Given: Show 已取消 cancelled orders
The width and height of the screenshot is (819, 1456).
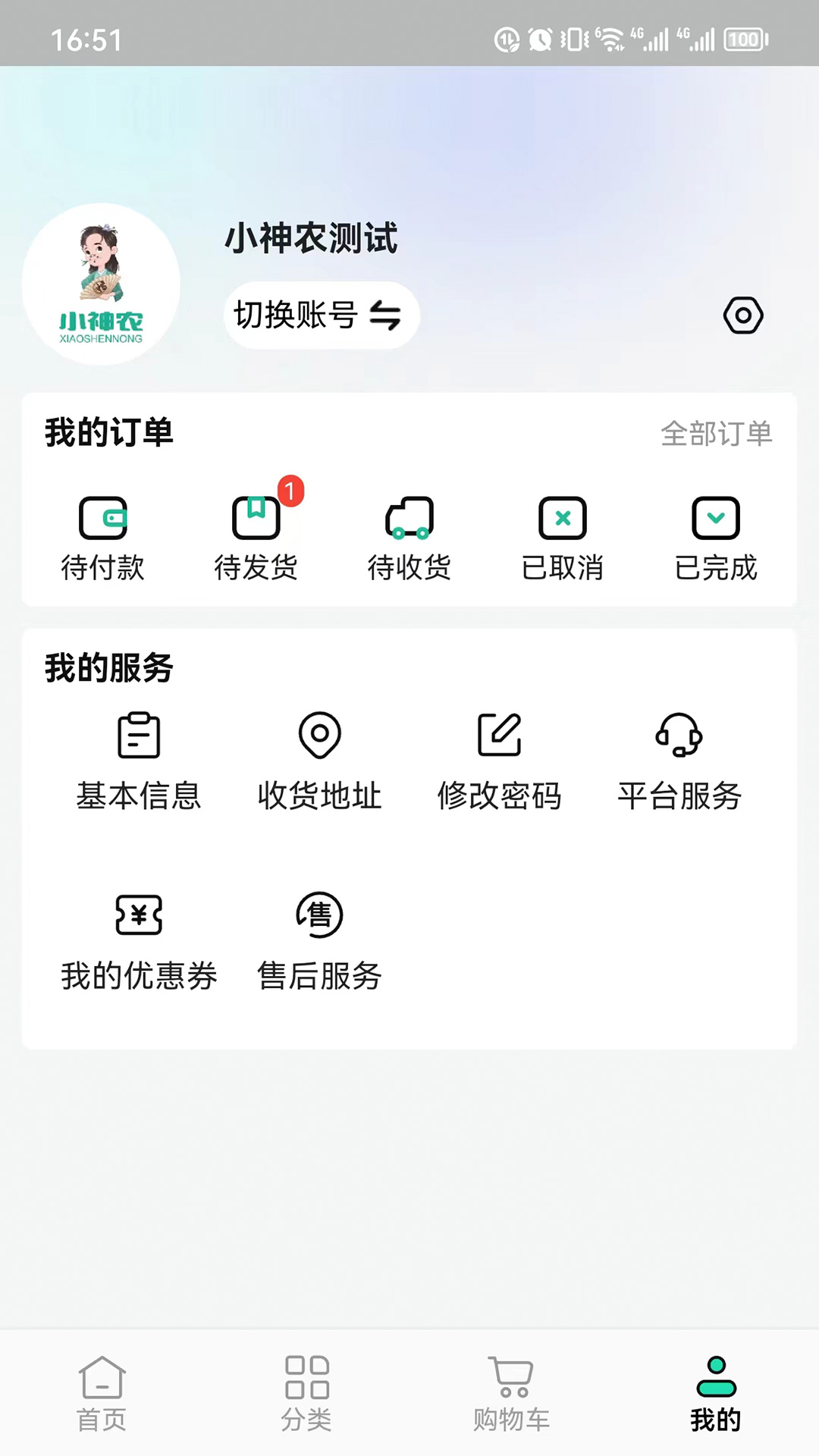Looking at the screenshot, I should [563, 537].
